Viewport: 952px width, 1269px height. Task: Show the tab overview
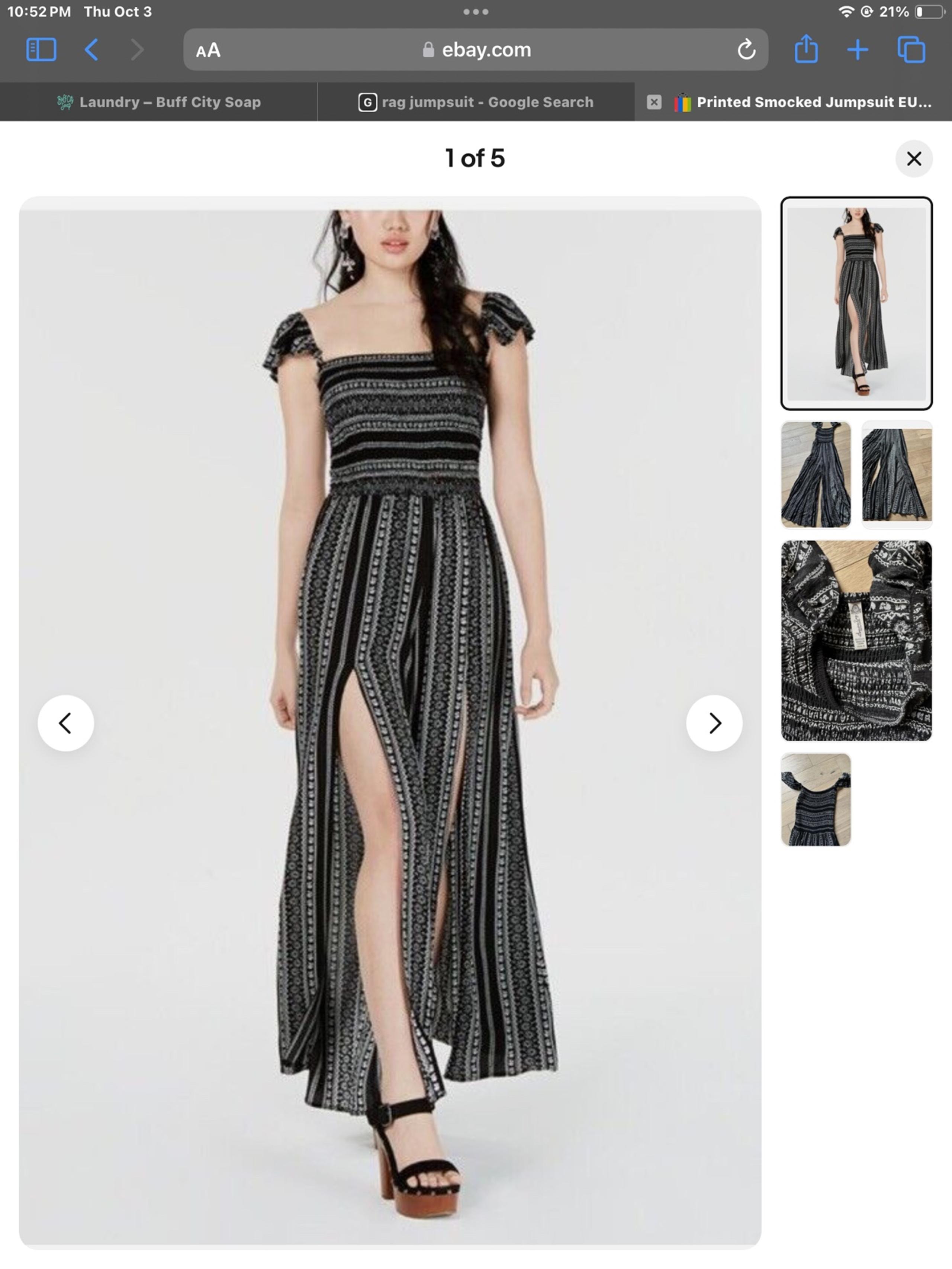(x=911, y=50)
